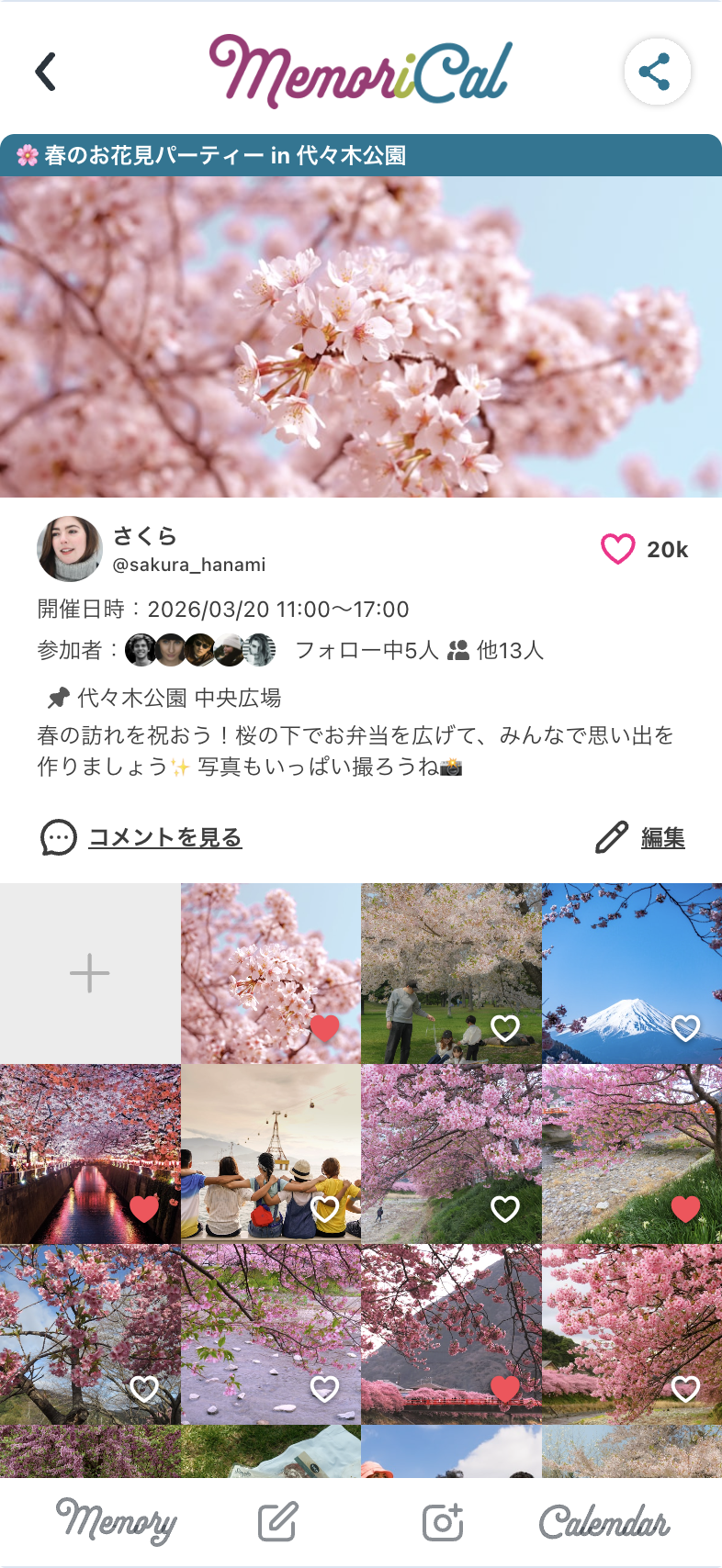The image size is (722, 1568).
Task: Expand 他13人 to see all participants
Action: pos(509,651)
